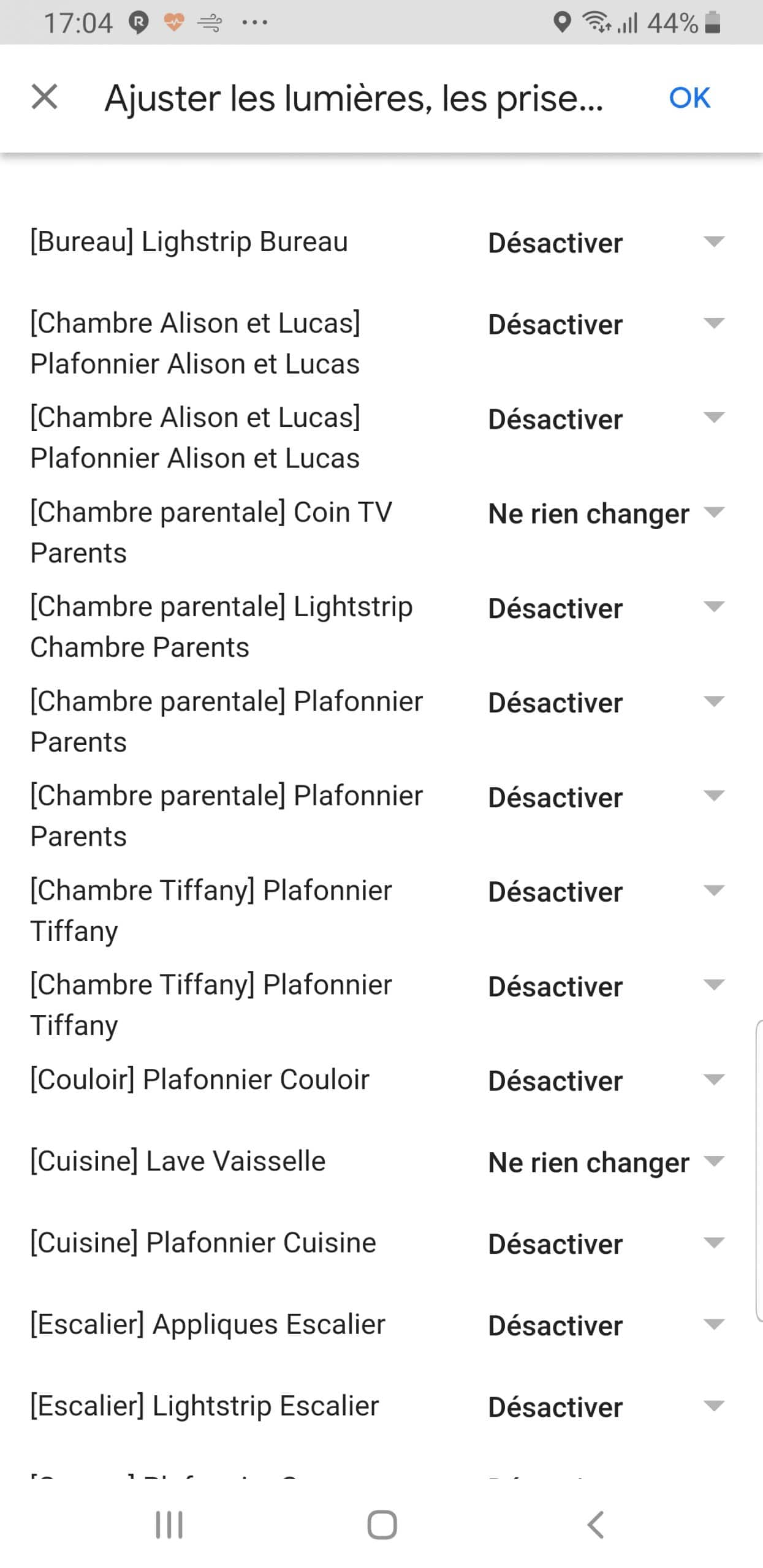
Task: Select action for Appliques Escalier
Action: [x=607, y=1325]
